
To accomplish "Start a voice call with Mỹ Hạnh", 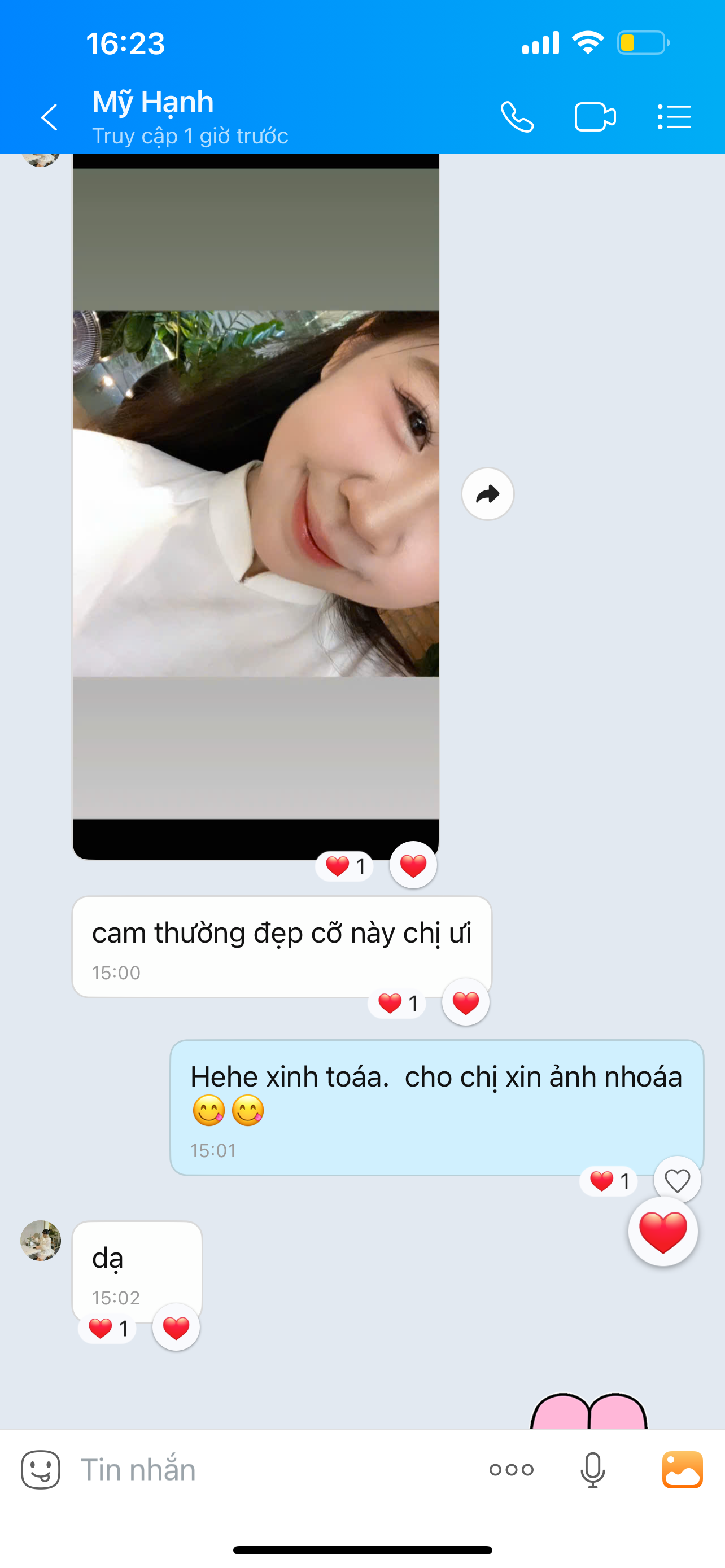I will (517, 117).
